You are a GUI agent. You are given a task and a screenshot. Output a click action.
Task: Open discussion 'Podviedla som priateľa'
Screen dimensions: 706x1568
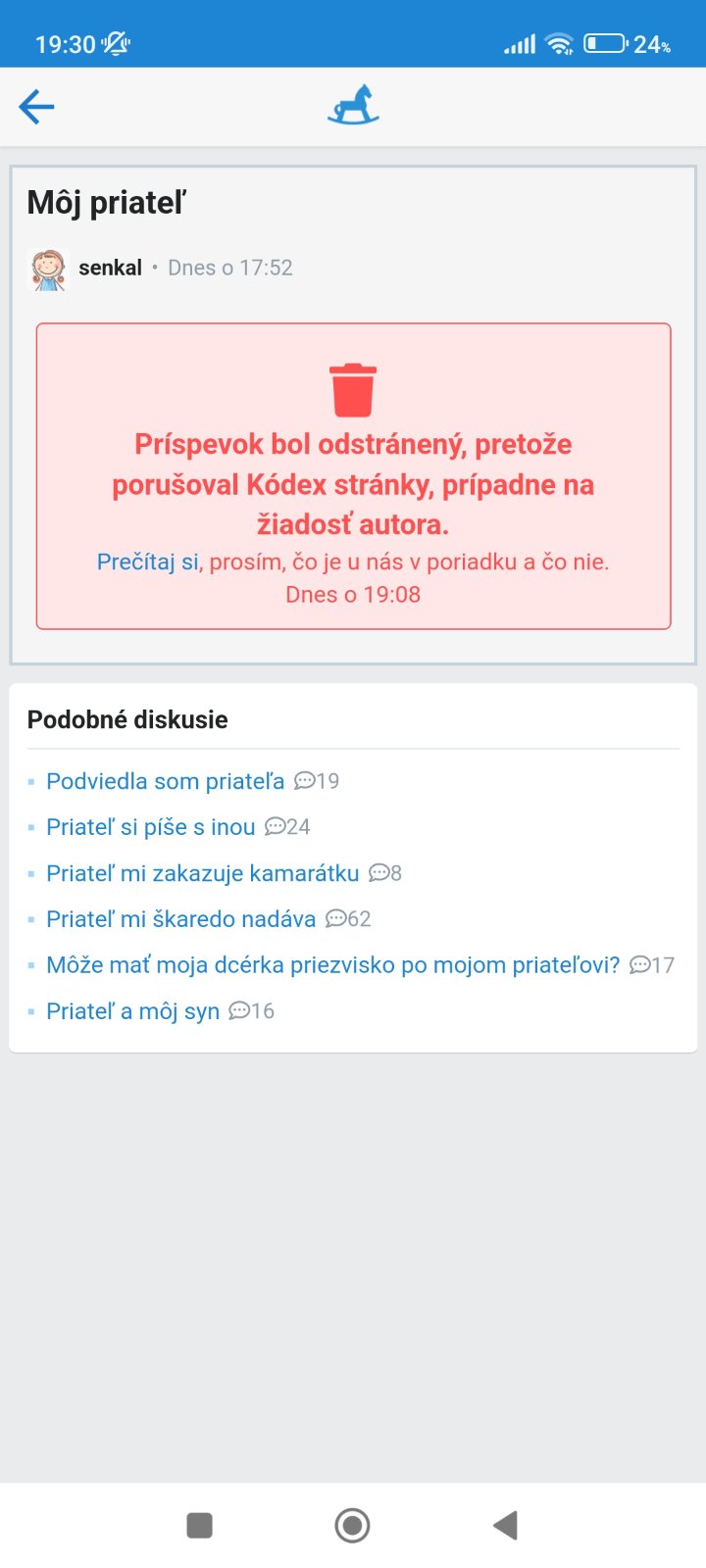165,781
